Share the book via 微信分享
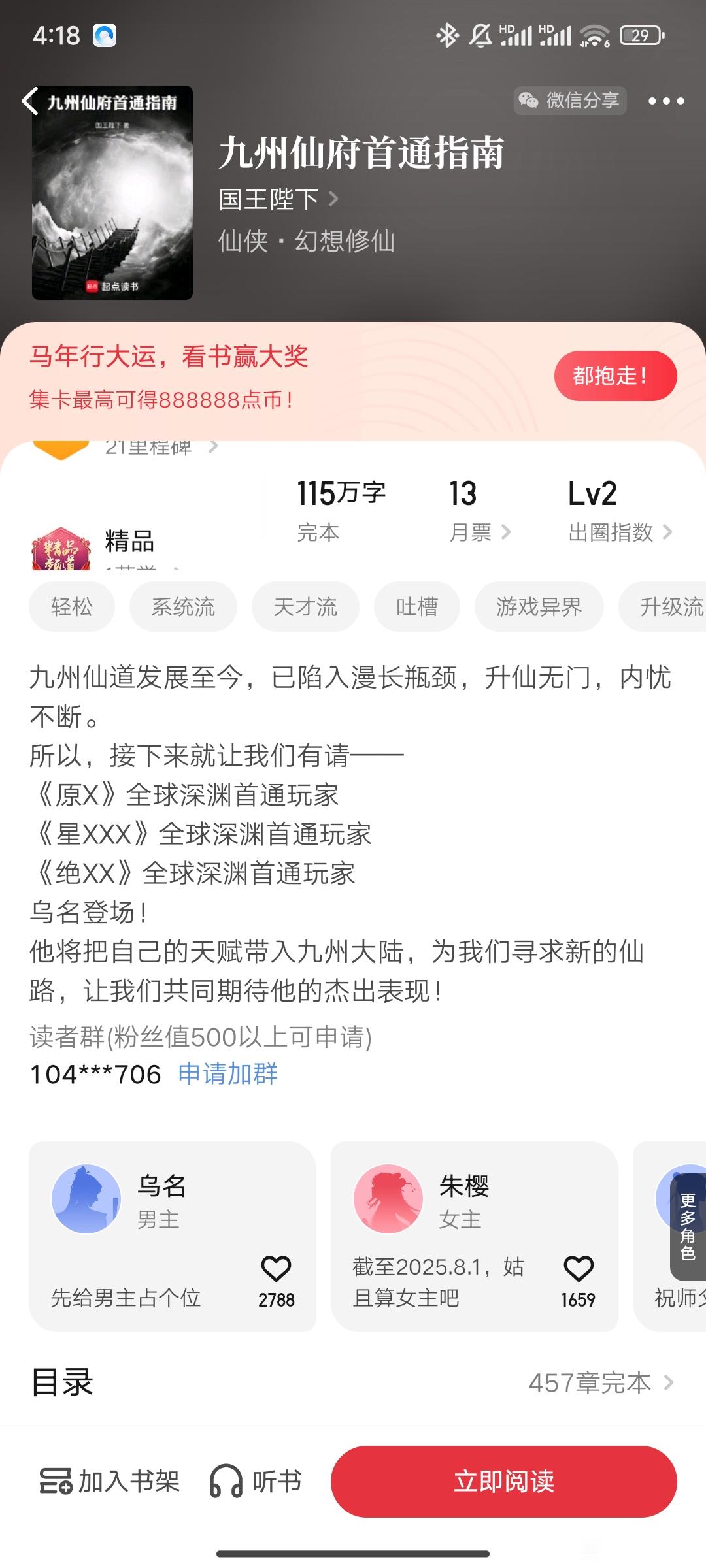Screen dimensions: 706x1568 point(570,101)
